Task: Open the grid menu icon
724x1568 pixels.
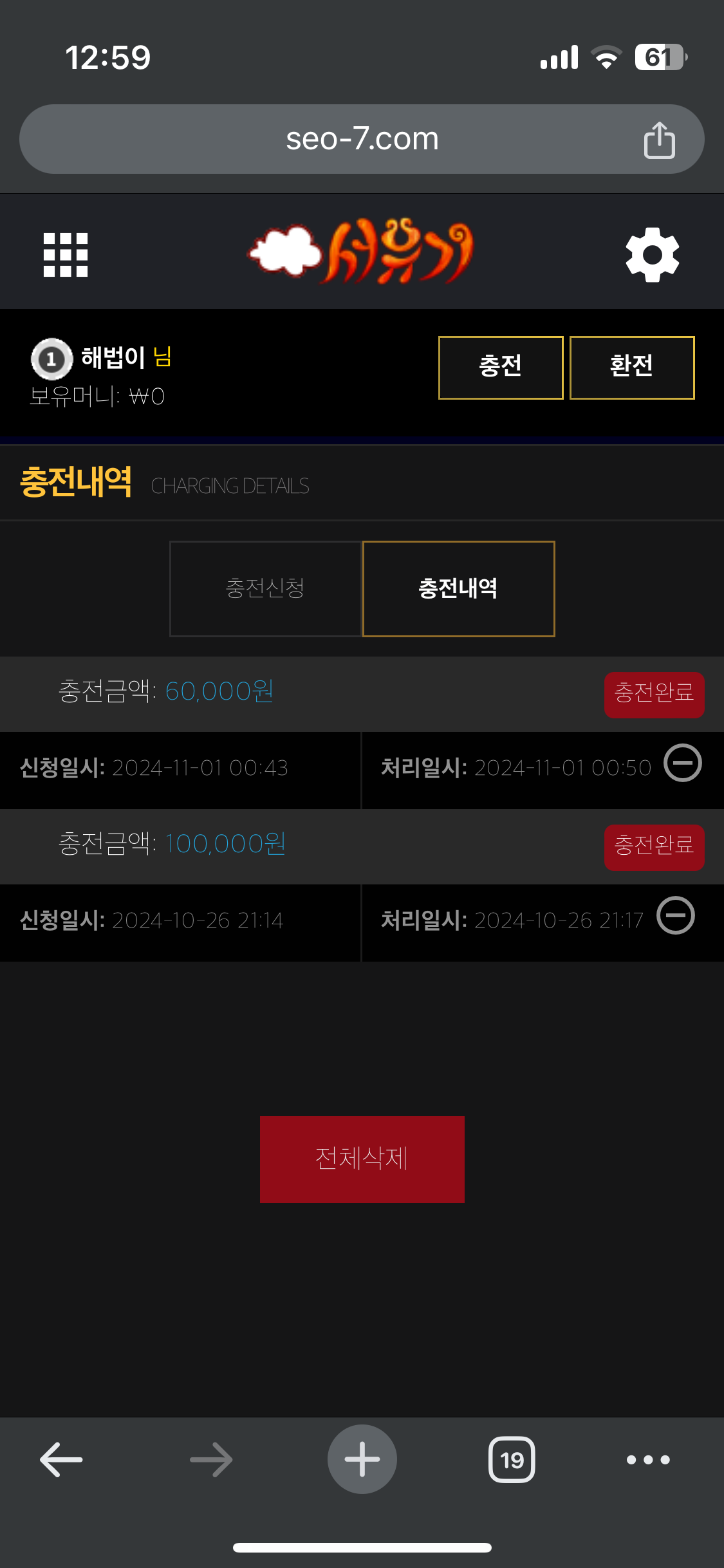Action: (65, 255)
